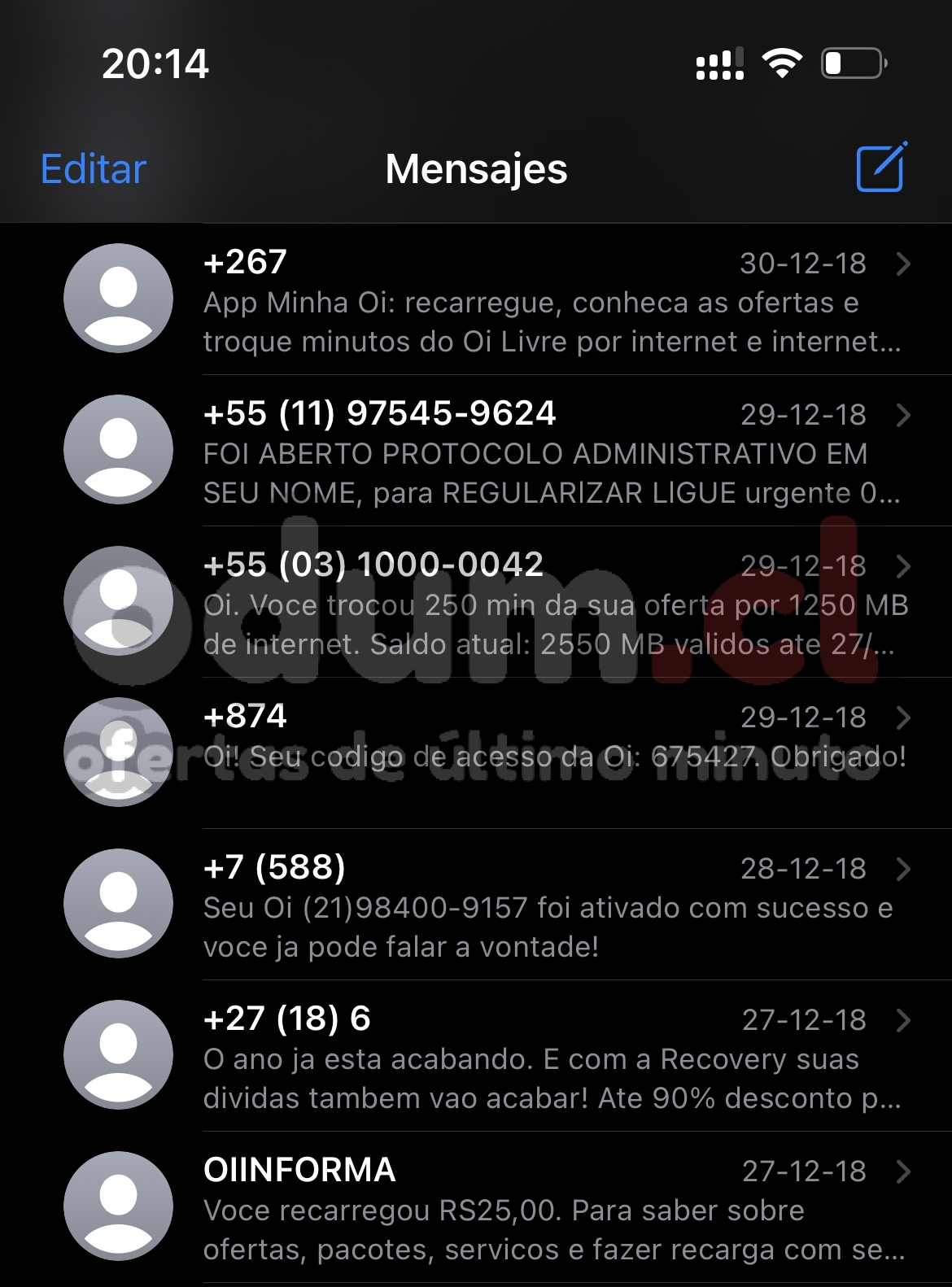Open the conversation from +267
Viewport: 952px width, 1287px height.
coord(553,301)
